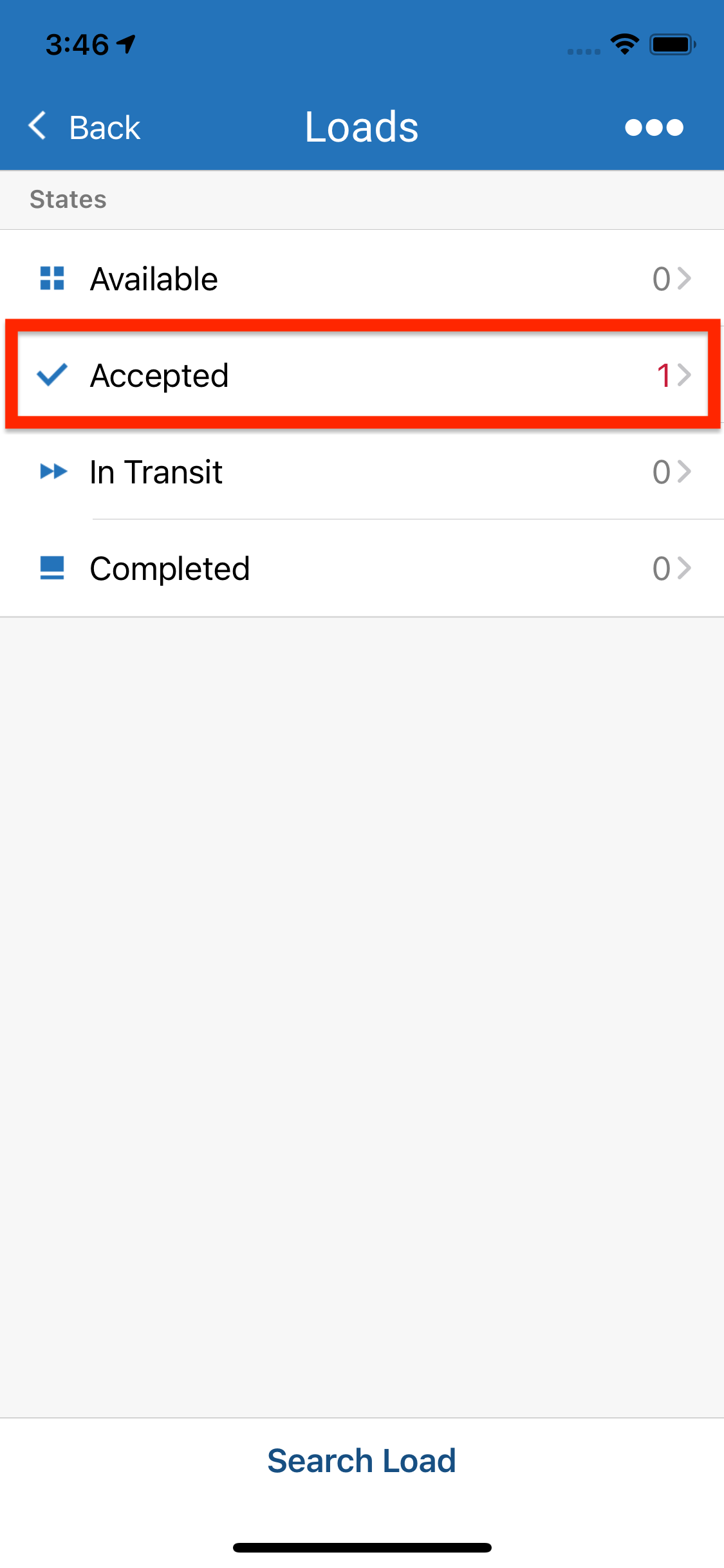
Task: Open the Available loads list
Action: pos(362,279)
